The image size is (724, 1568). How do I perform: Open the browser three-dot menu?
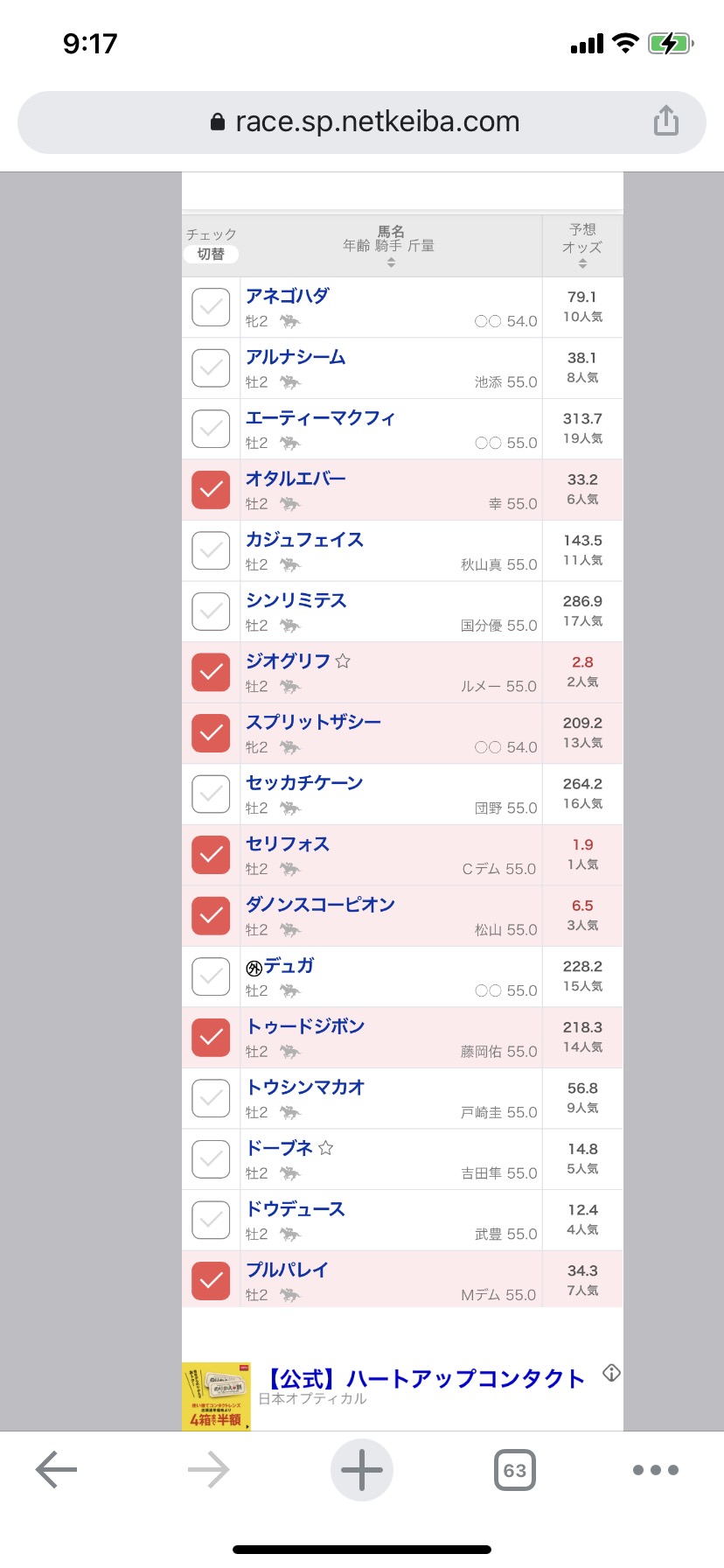pyautogui.click(x=656, y=1470)
